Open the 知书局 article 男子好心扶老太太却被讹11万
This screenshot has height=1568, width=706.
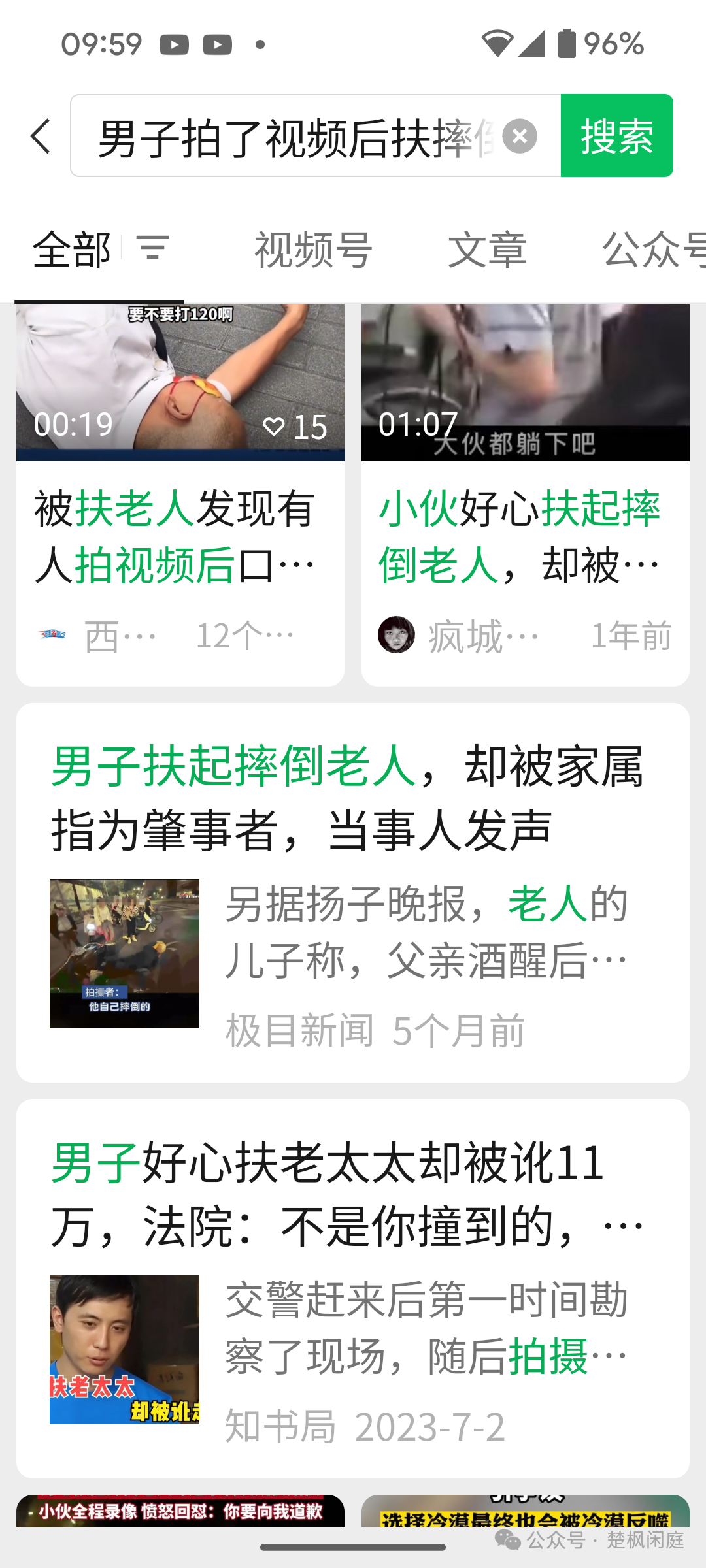click(x=353, y=1288)
